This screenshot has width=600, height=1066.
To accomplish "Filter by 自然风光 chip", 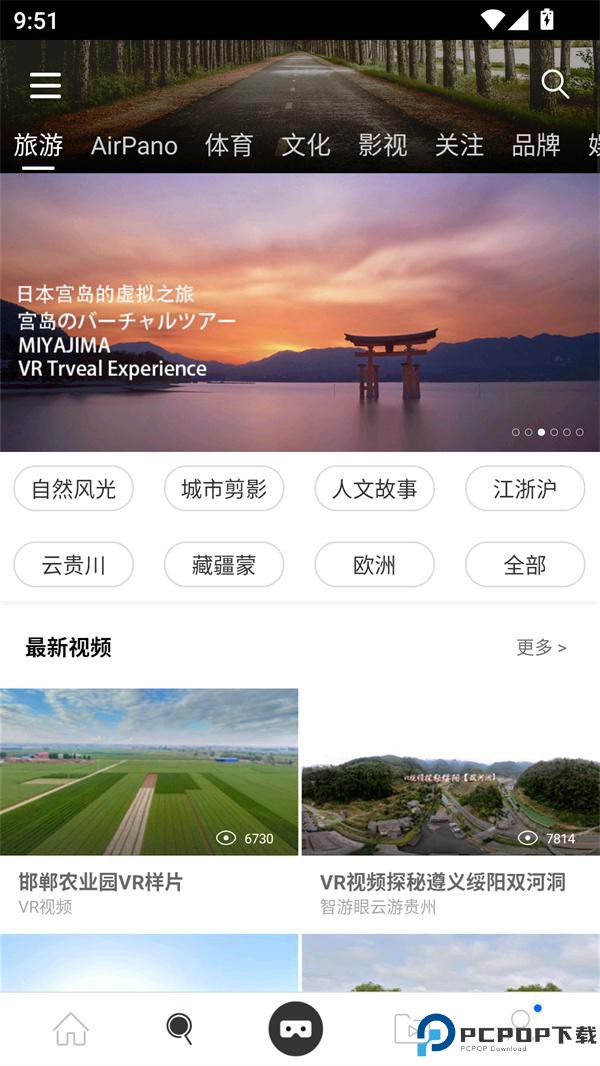I will pyautogui.click(x=74, y=489).
